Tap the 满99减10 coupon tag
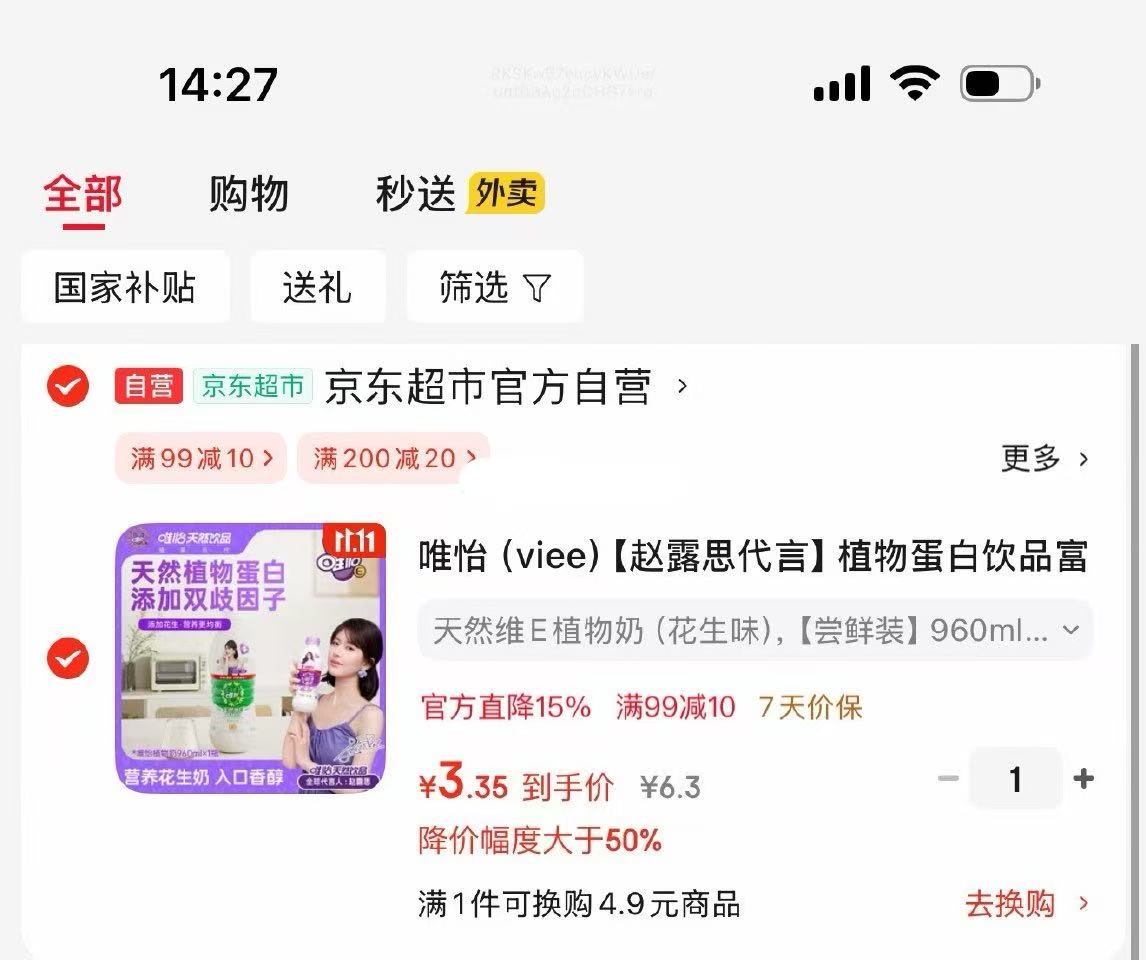Image resolution: width=1146 pixels, height=960 pixels. coord(201,459)
